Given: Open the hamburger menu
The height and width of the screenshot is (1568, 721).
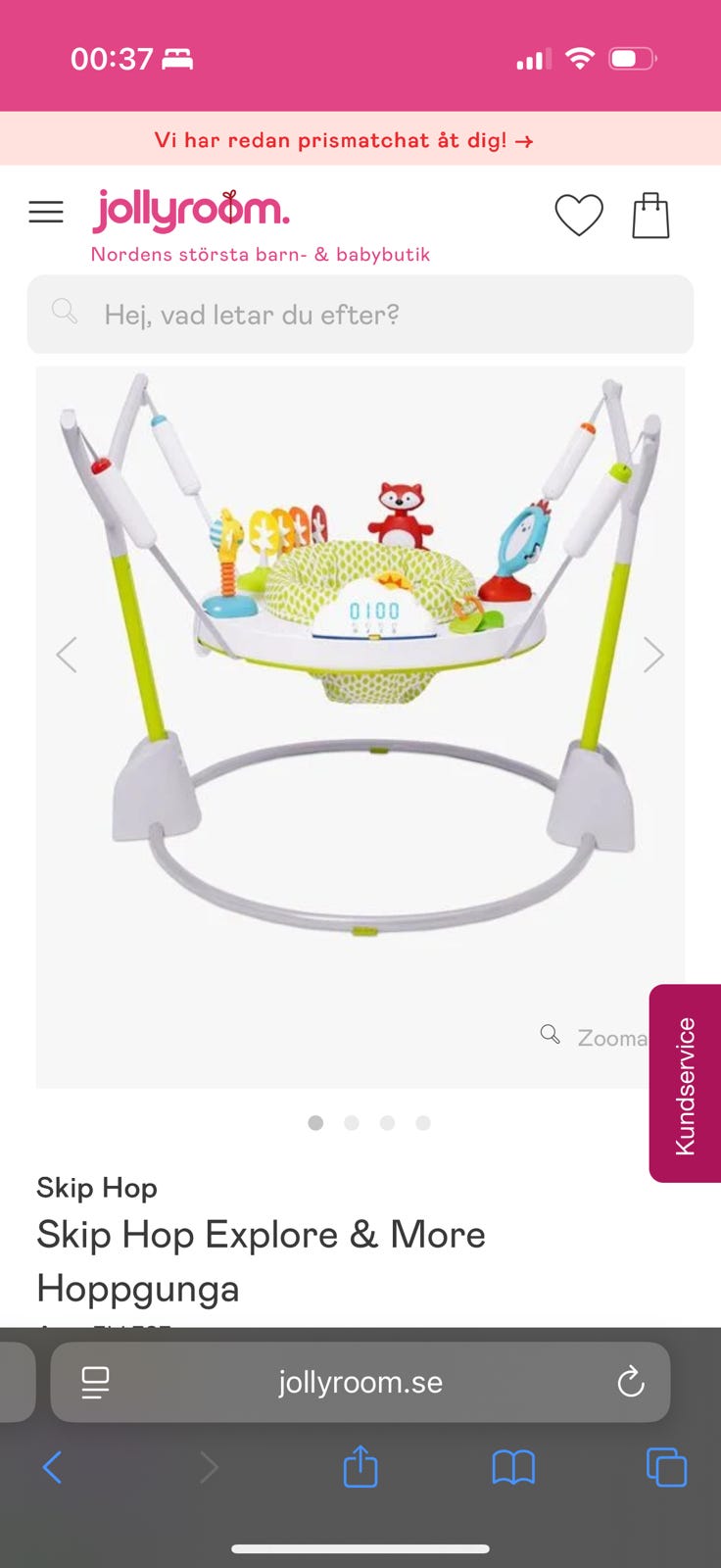Looking at the screenshot, I should (x=46, y=212).
